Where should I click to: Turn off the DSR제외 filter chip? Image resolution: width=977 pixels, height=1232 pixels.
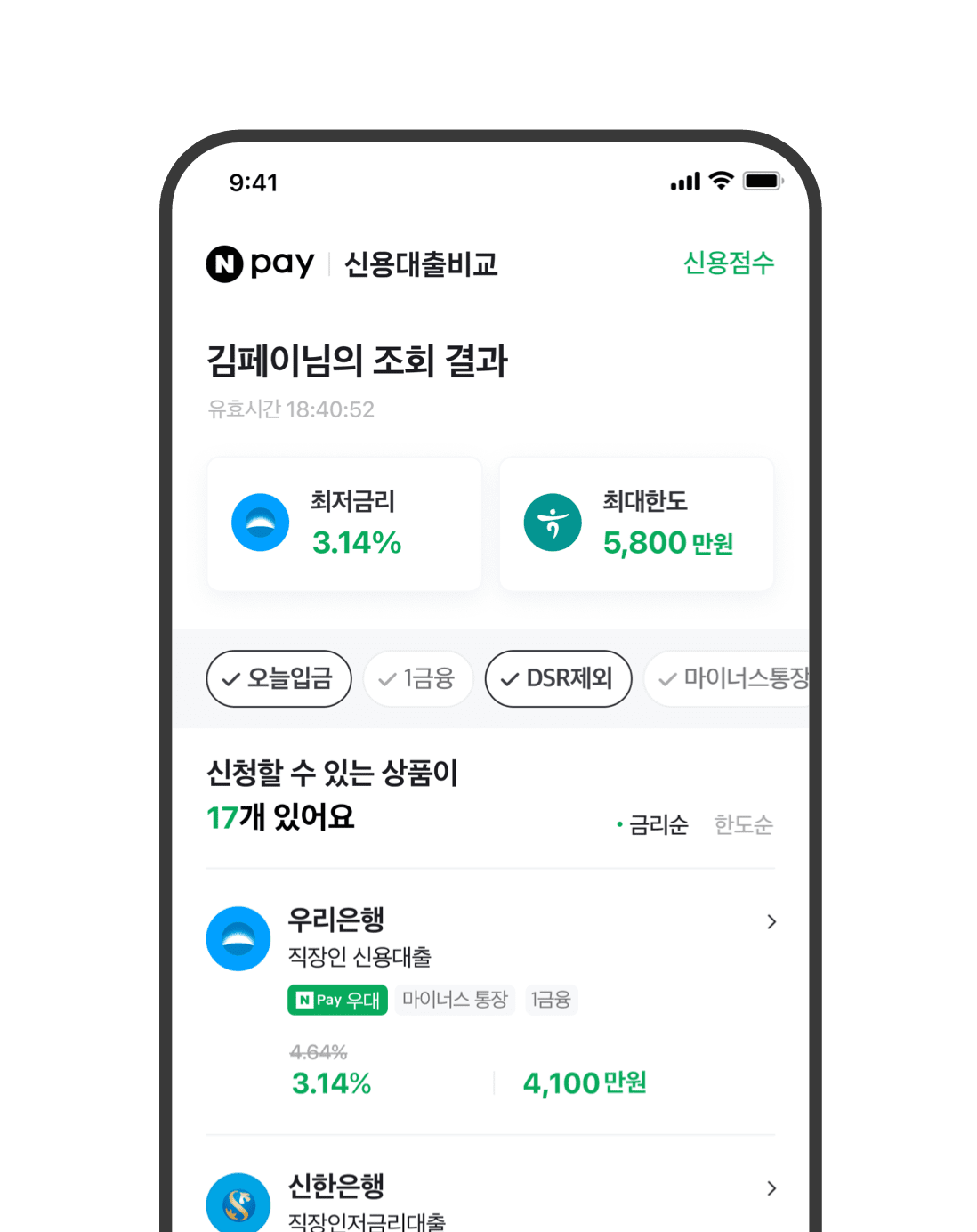click(558, 679)
